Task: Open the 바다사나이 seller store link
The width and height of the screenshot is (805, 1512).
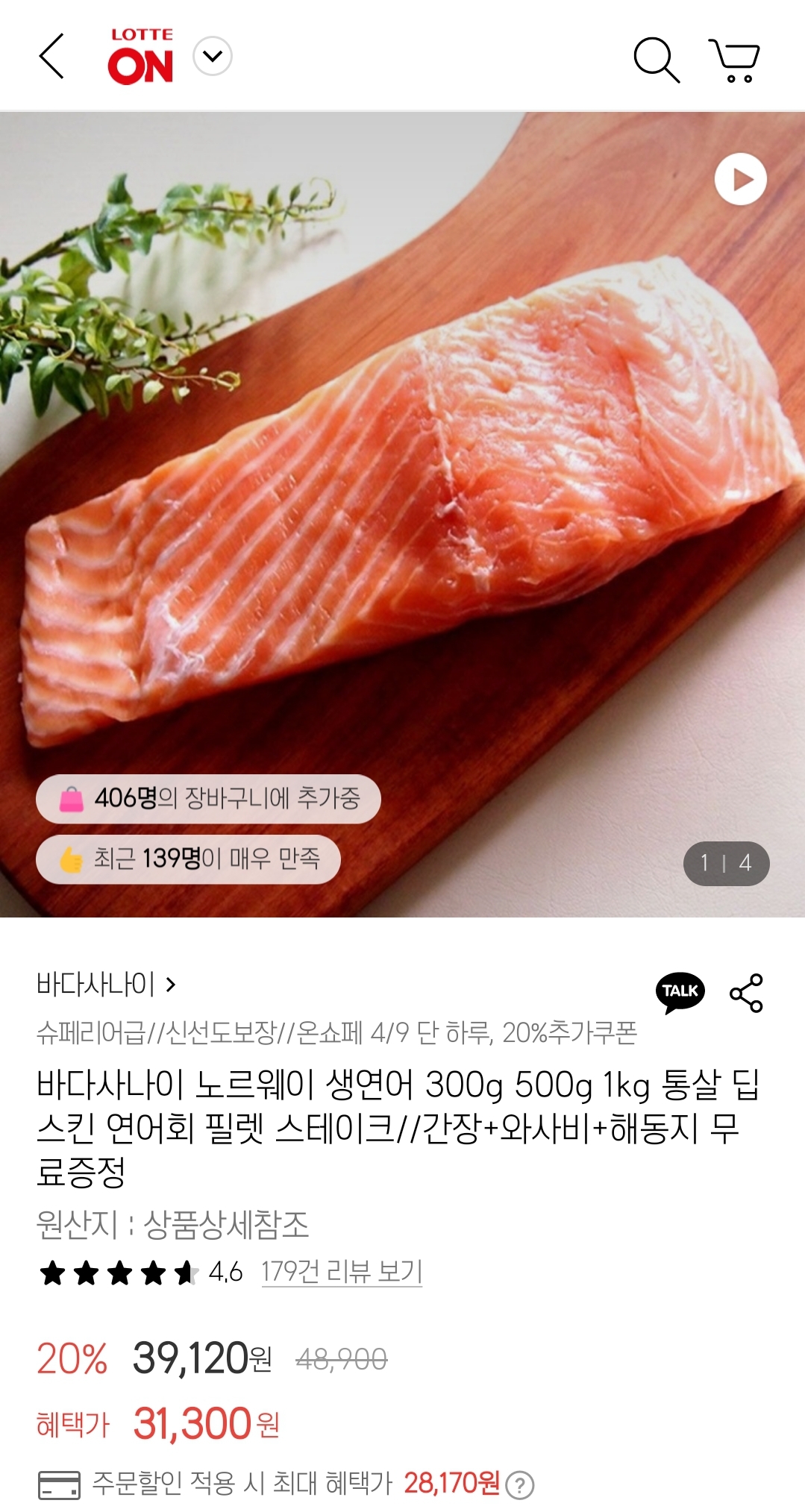Action: tap(106, 985)
